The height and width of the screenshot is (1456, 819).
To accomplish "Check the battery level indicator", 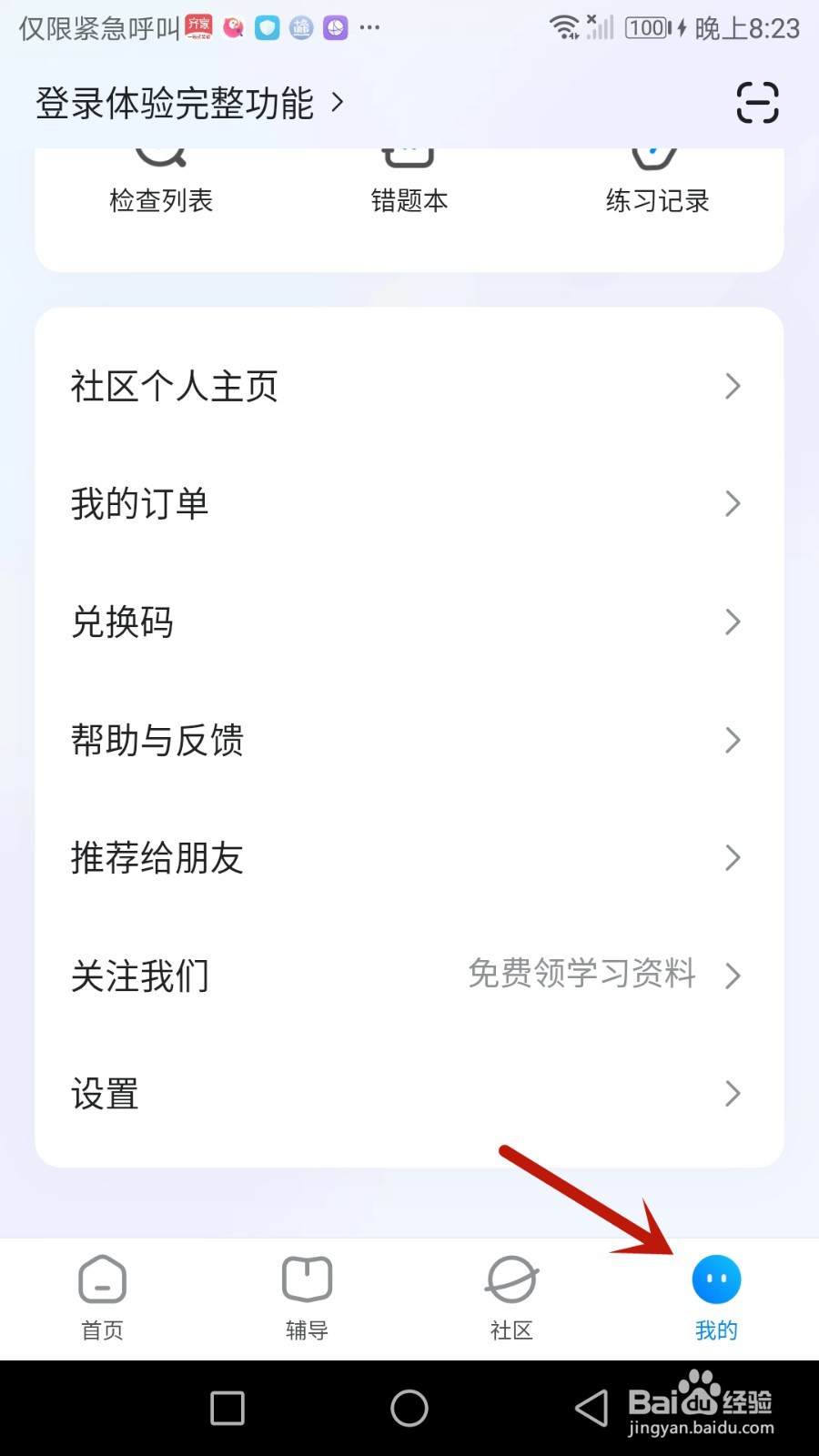I will 648,27.
